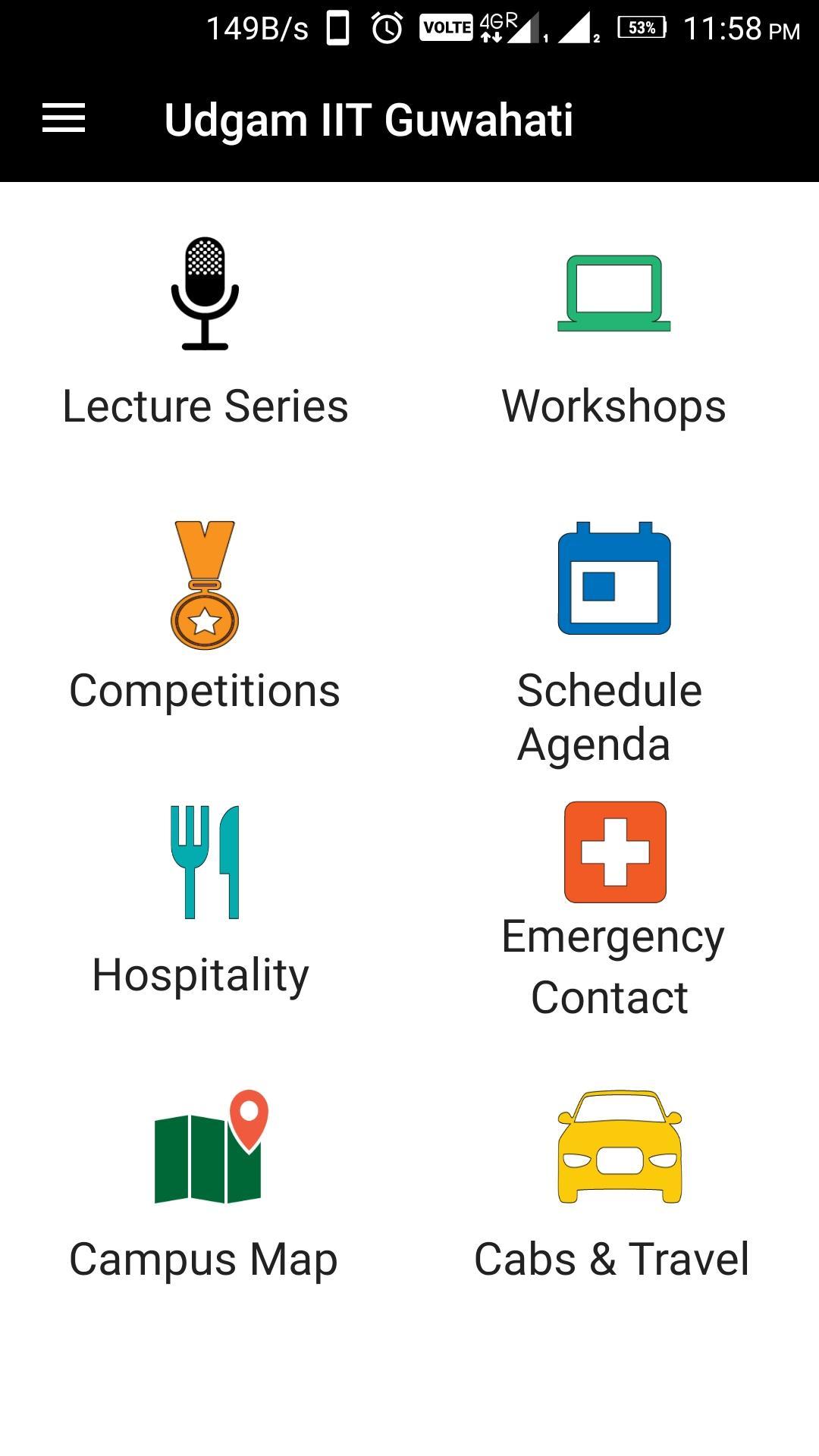Go to Workshops
Image resolution: width=819 pixels, height=1456 pixels.
[614, 334]
